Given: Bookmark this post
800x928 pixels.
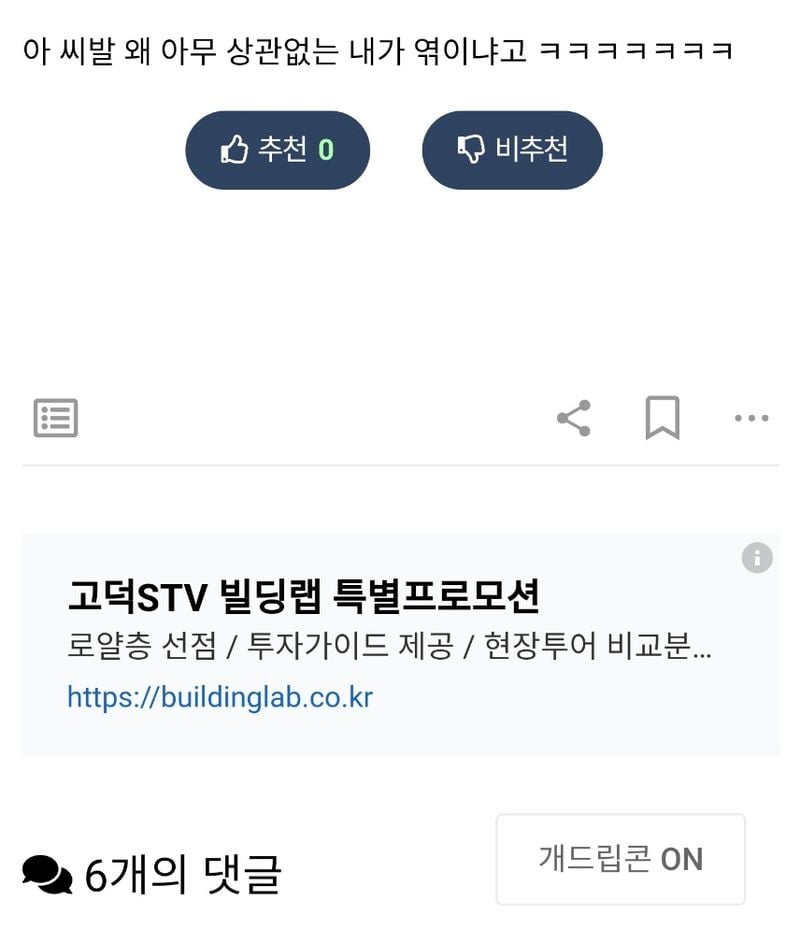Looking at the screenshot, I should coord(662,418).
